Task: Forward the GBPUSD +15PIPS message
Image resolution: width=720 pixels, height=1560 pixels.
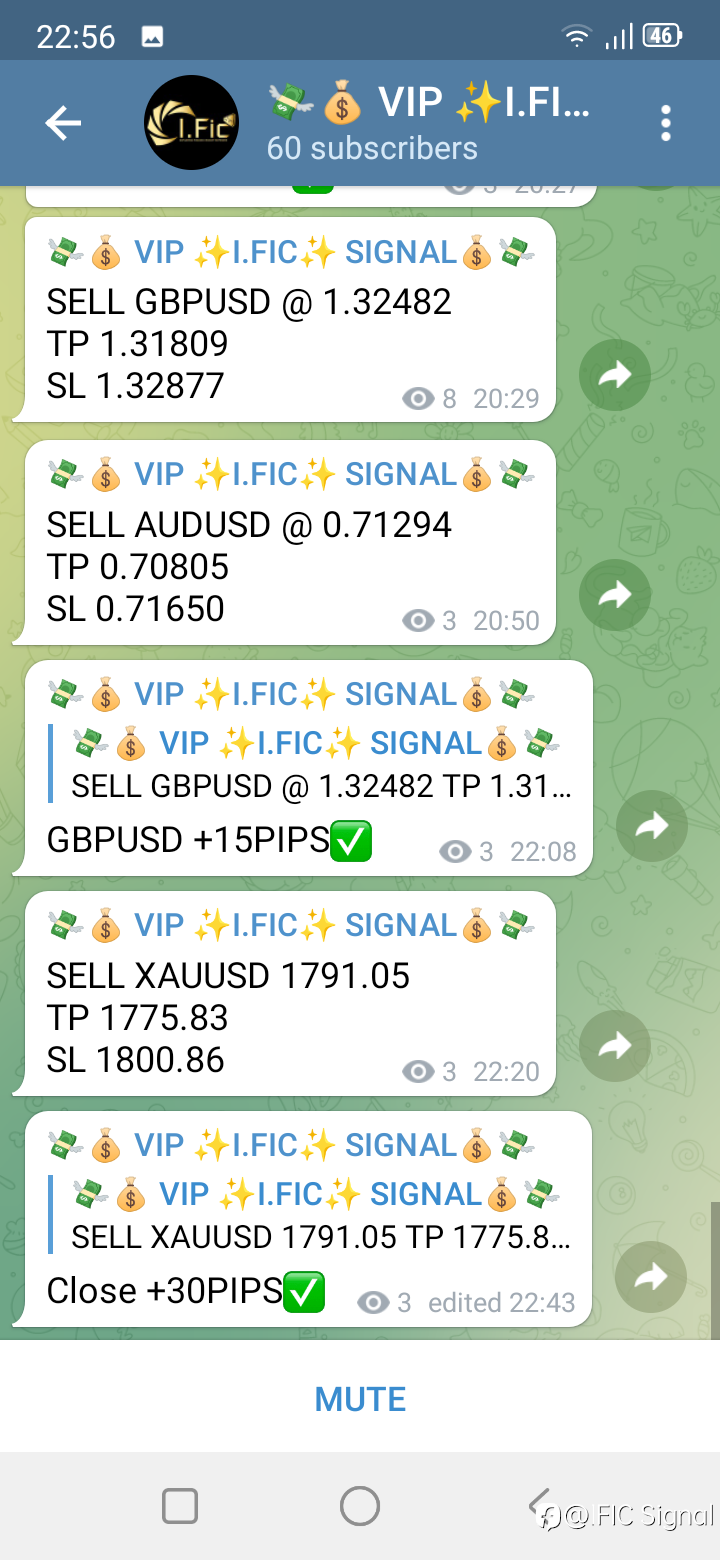Action: click(652, 826)
